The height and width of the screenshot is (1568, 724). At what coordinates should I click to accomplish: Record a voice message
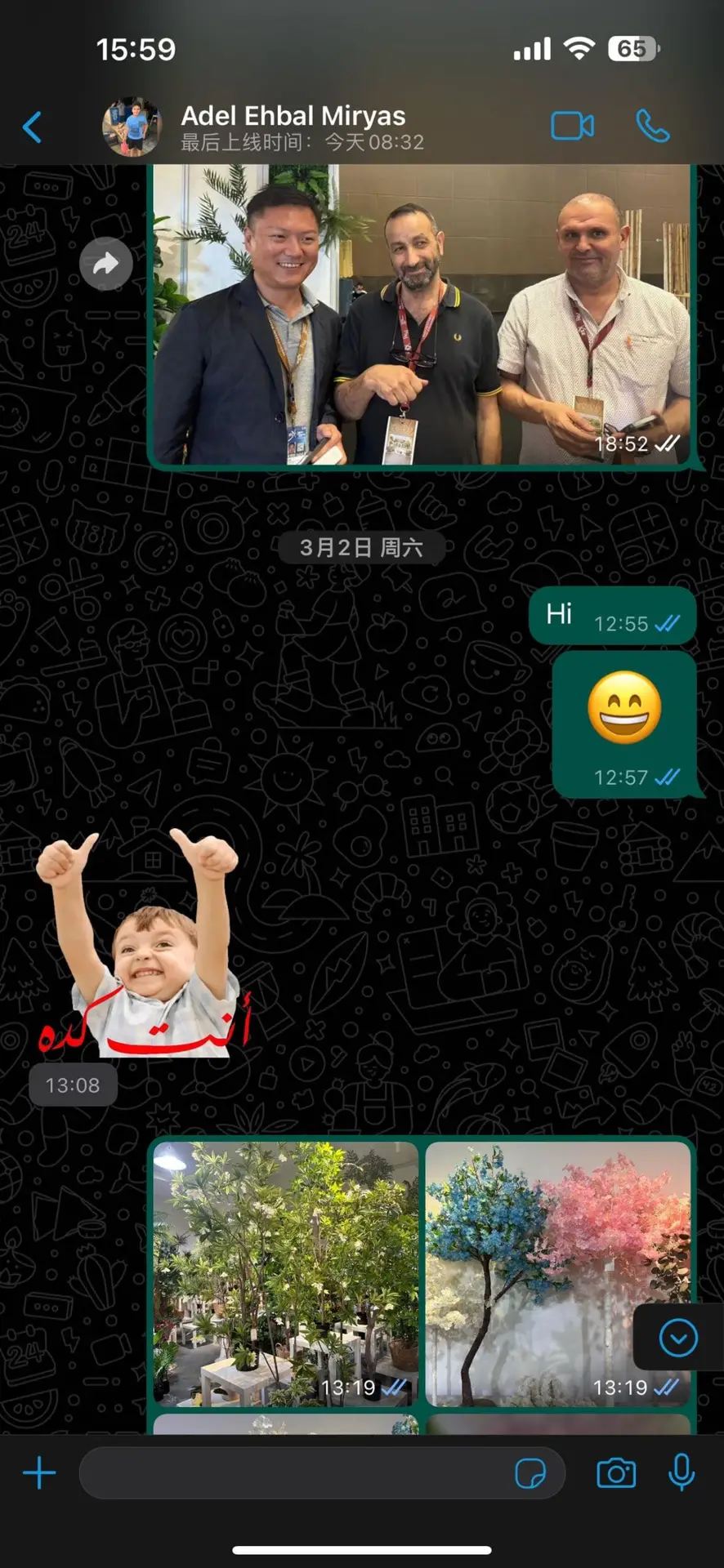point(682,1473)
